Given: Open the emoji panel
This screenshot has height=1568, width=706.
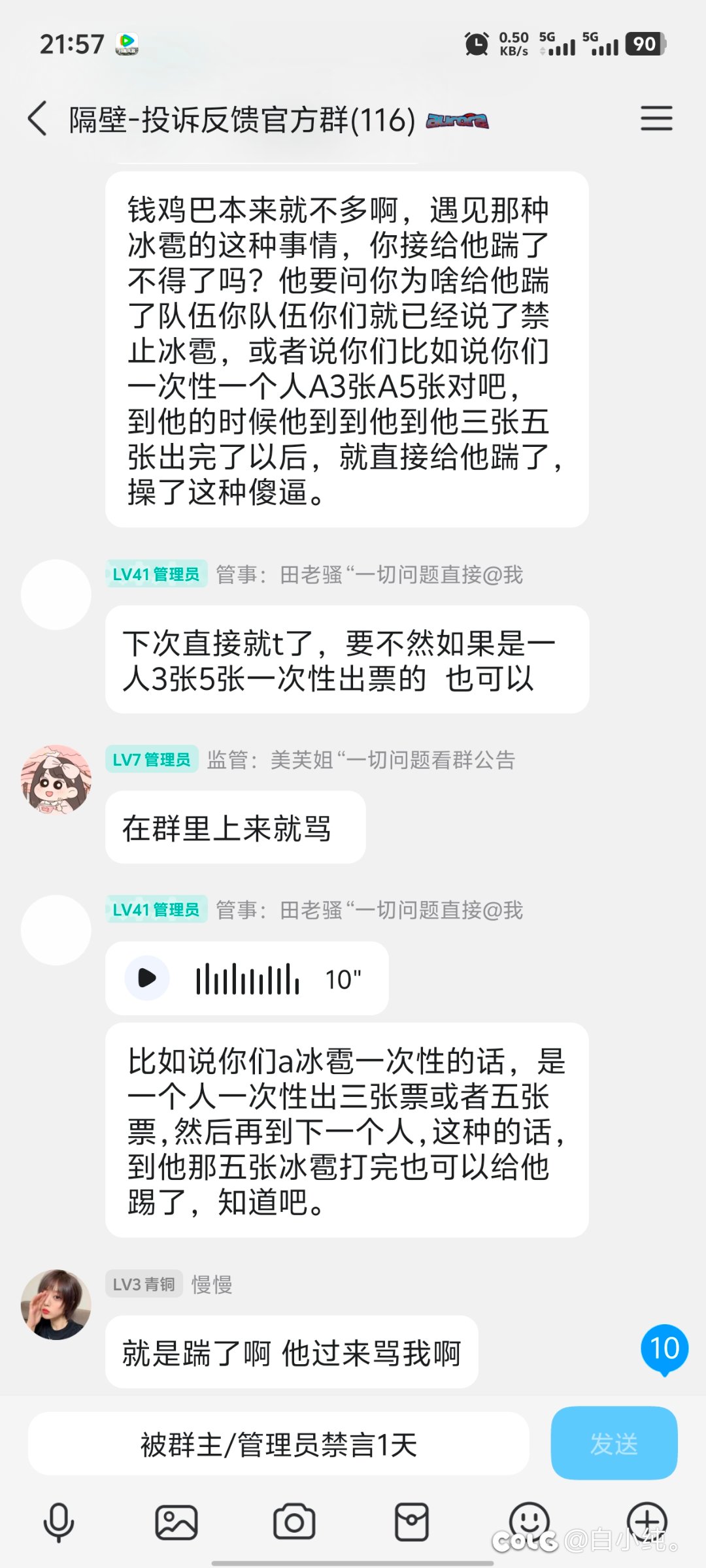Looking at the screenshot, I should (x=529, y=1522).
